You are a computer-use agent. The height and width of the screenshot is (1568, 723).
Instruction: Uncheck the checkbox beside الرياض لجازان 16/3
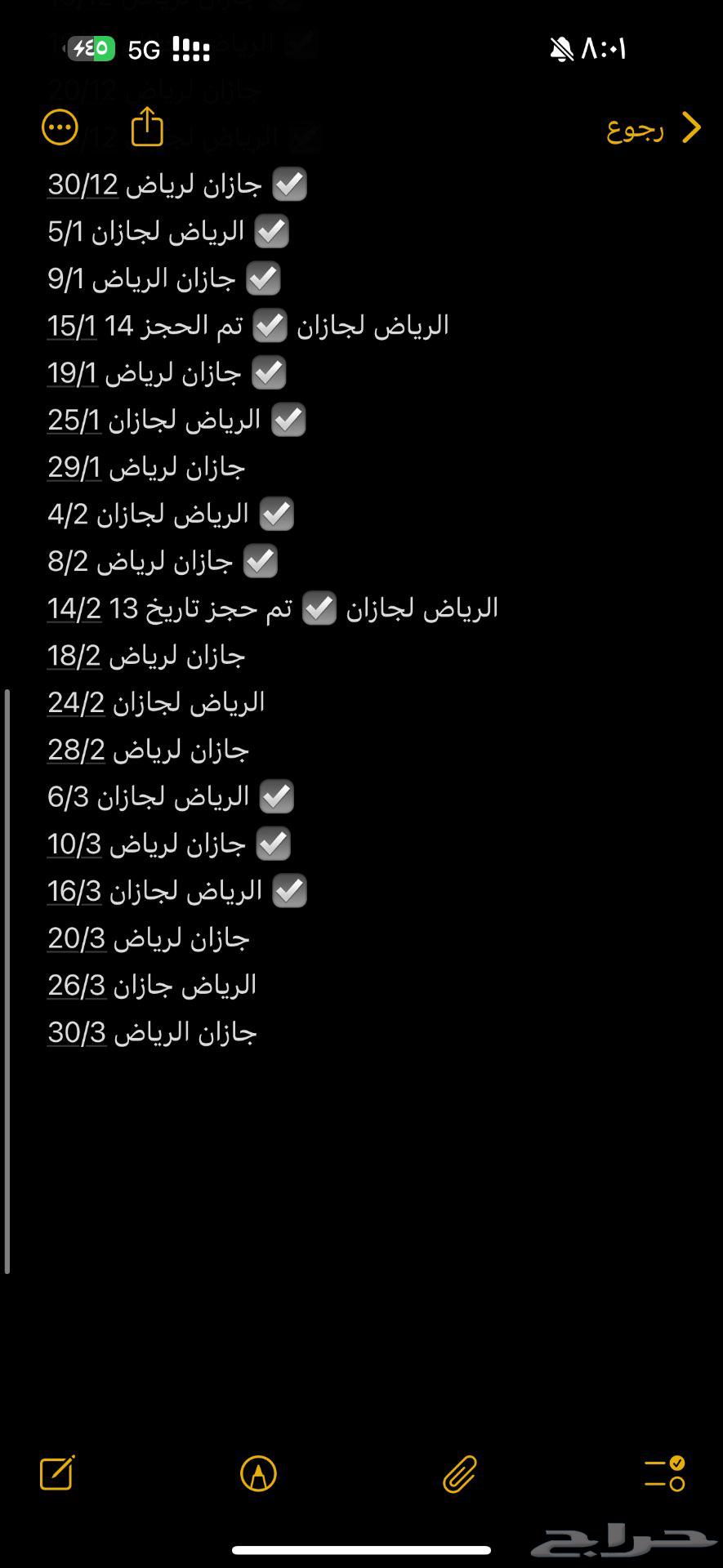coord(290,891)
